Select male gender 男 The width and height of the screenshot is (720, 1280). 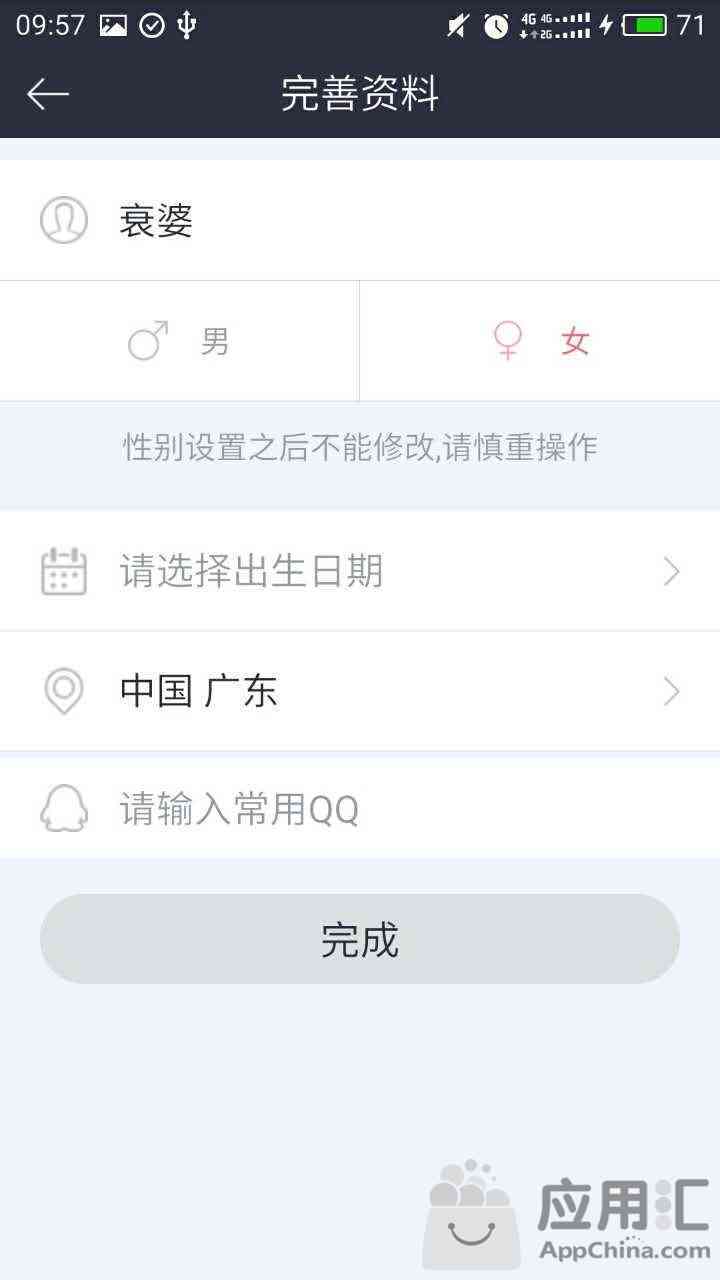tap(179, 341)
